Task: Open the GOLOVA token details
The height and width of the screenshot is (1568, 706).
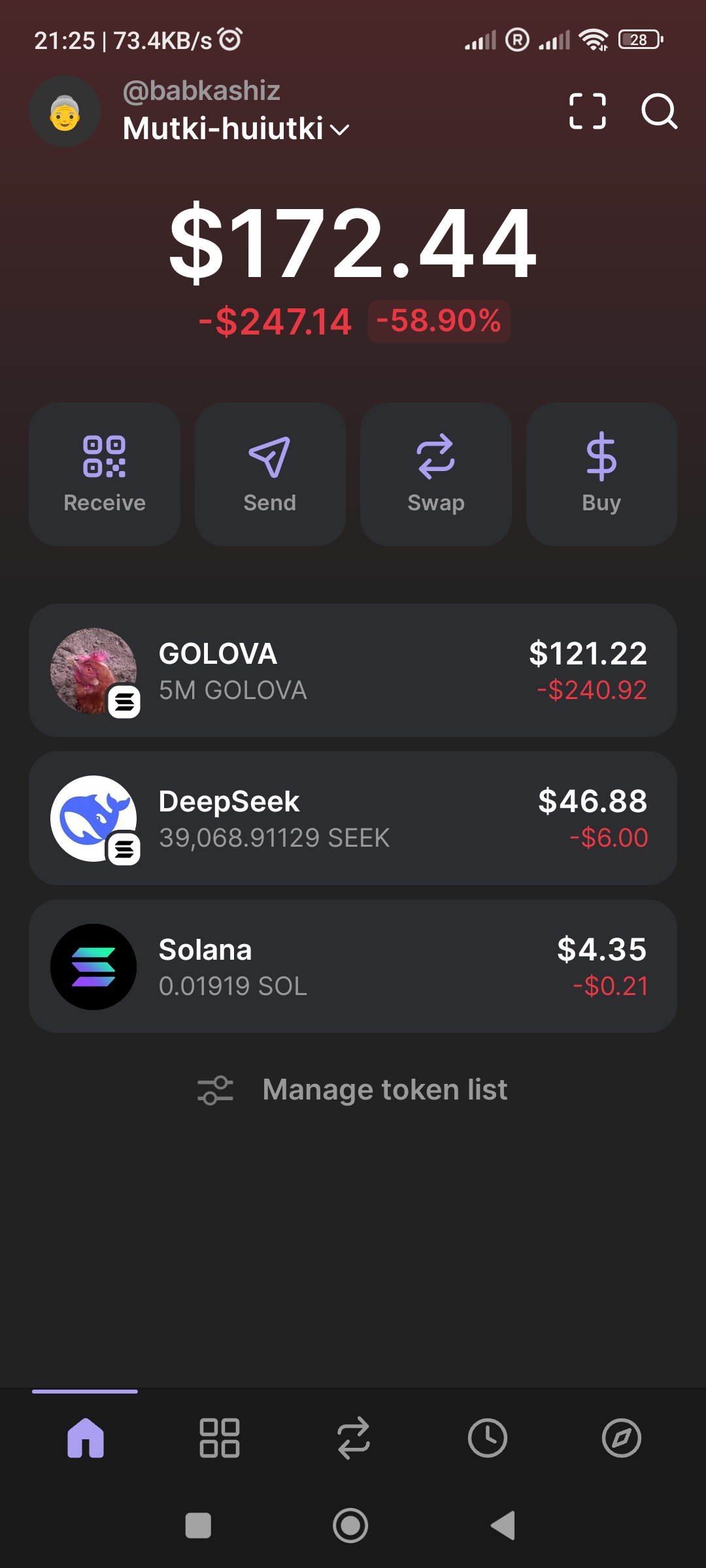Action: [x=353, y=671]
